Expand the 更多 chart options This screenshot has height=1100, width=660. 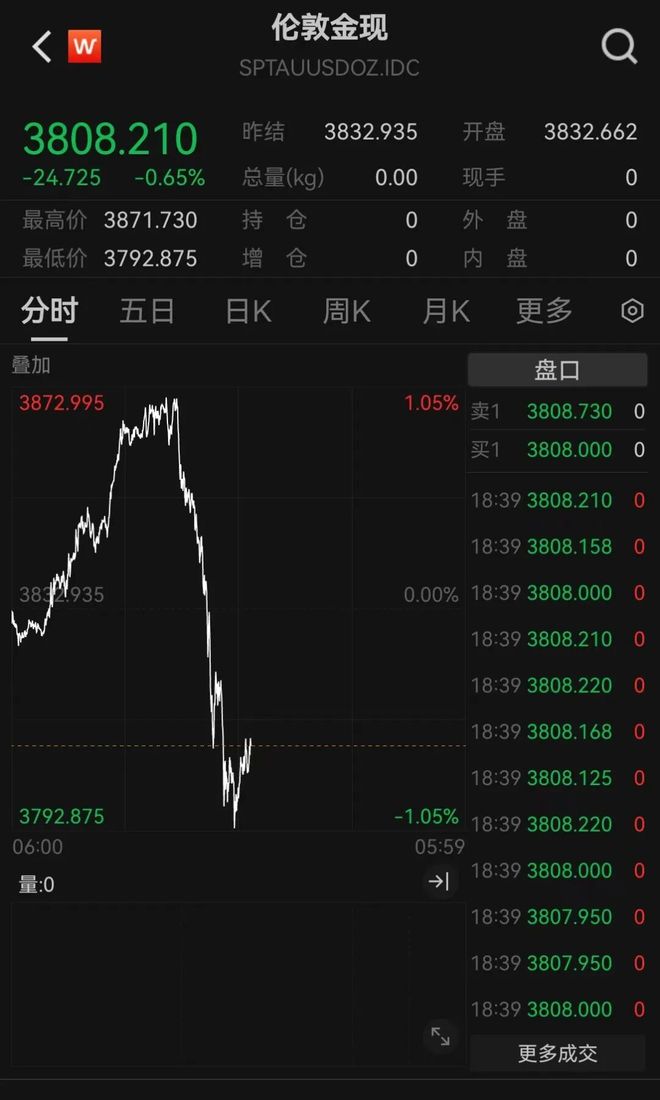[x=544, y=311]
